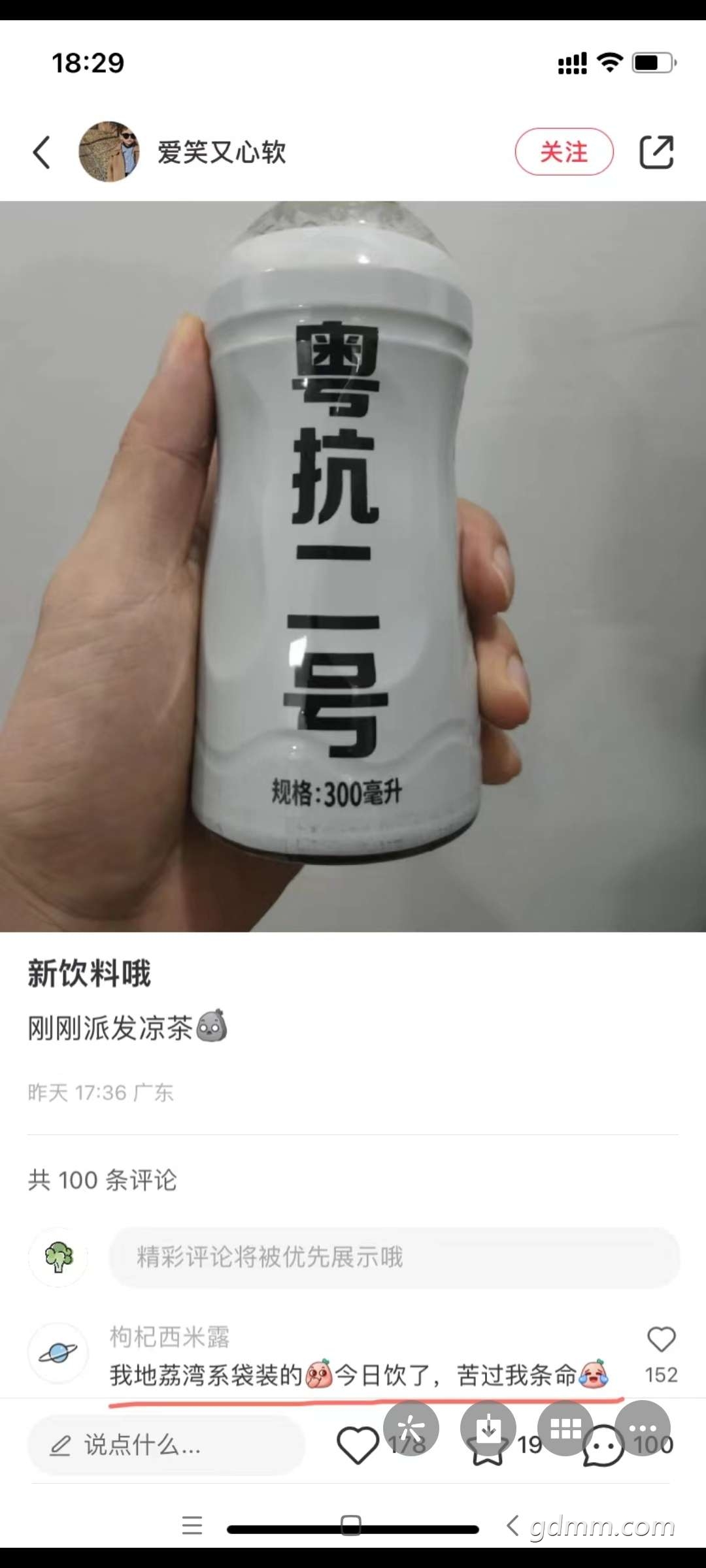
Task: Like 枸杞西米露's comment
Action: pyautogui.click(x=661, y=1341)
